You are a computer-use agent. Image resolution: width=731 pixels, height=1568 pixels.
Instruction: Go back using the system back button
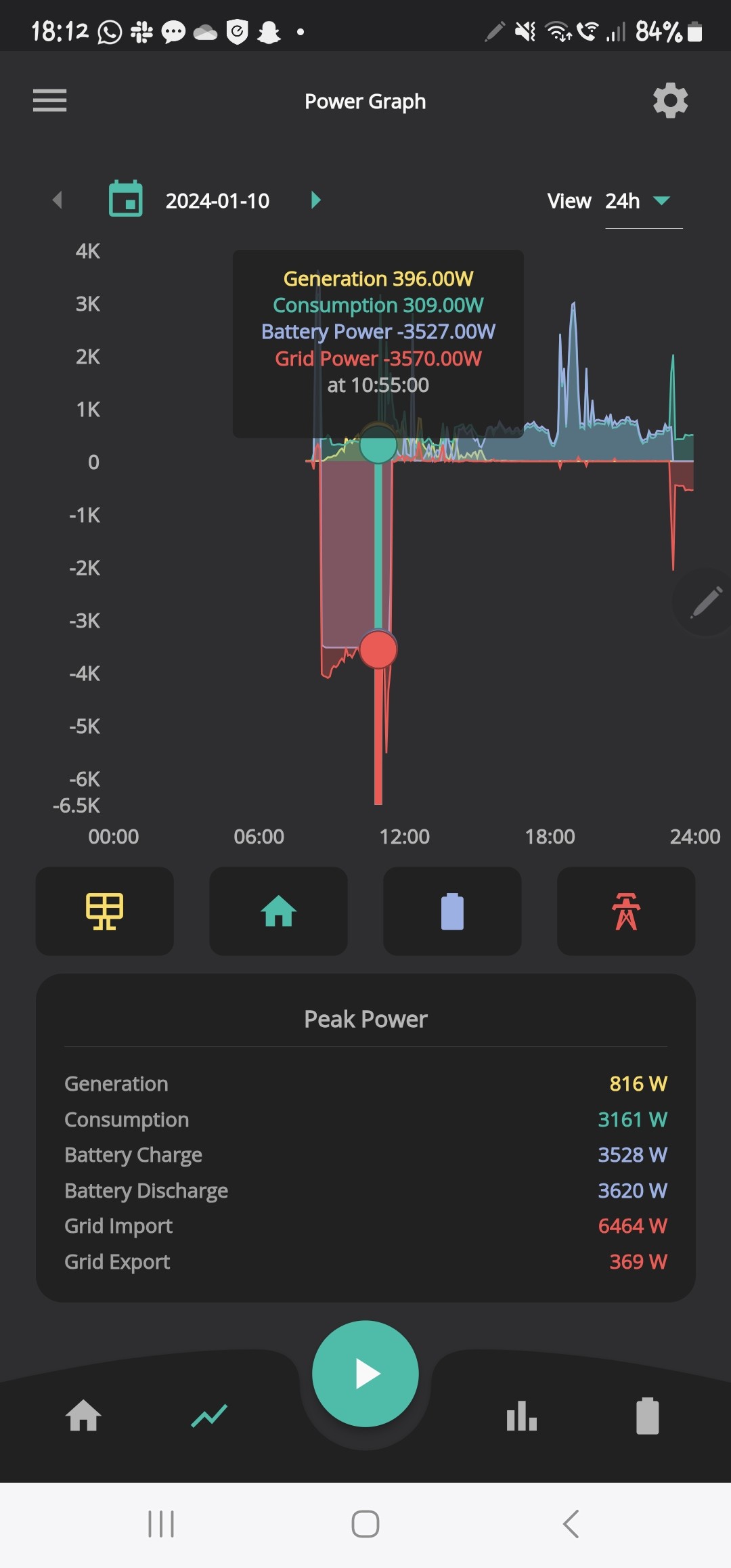[571, 1524]
